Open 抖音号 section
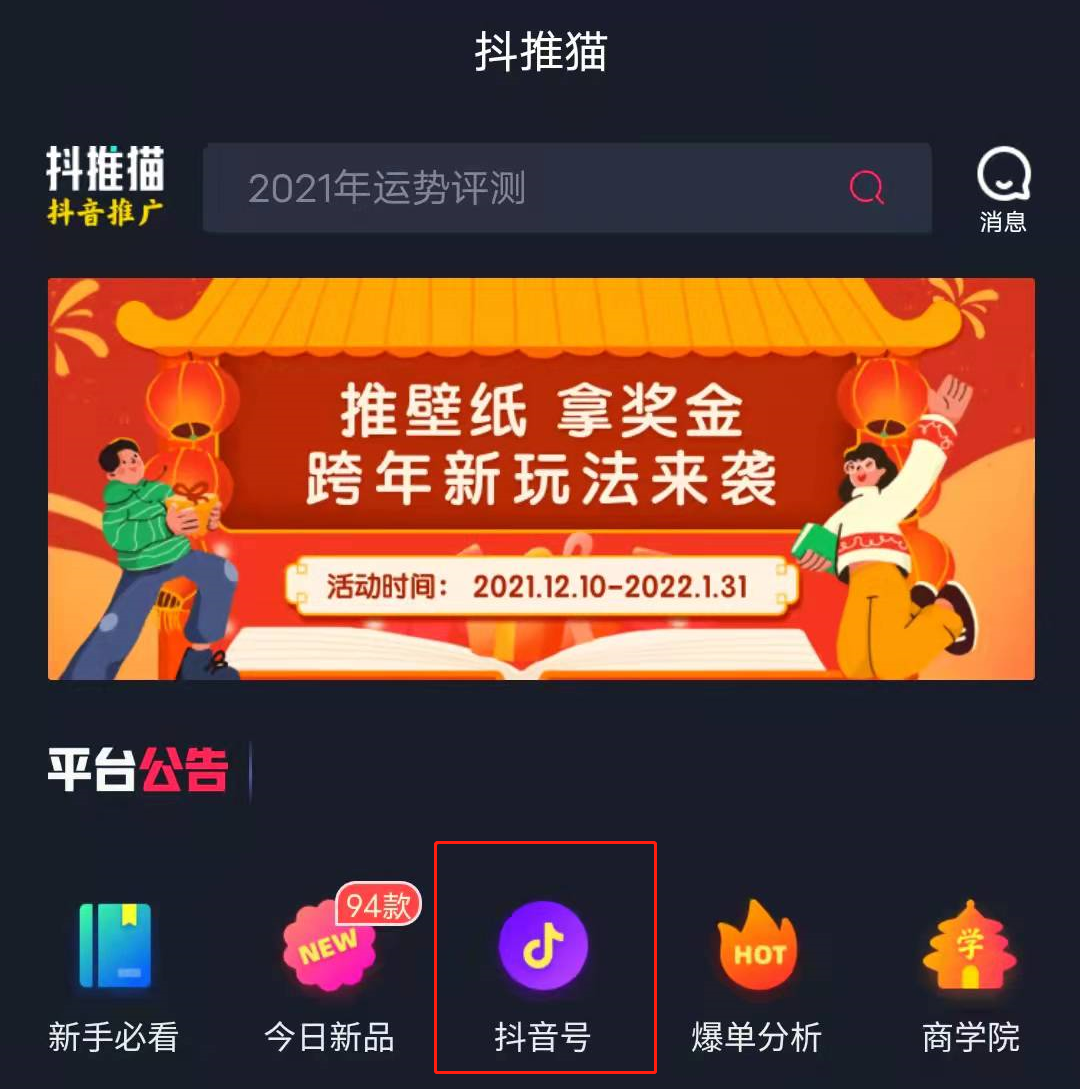 pyautogui.click(x=543, y=970)
